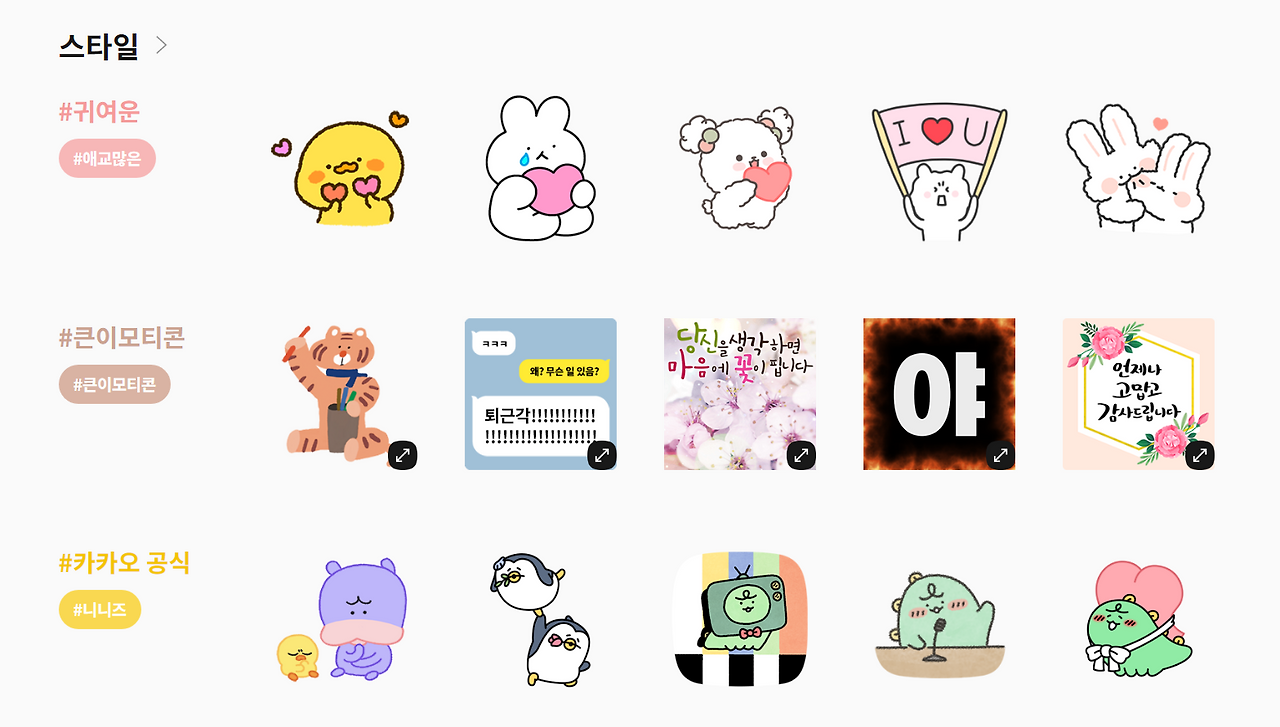
Task: Open the 언제나 고맙고 감사드립니다 emoticon
Action: (x=1138, y=394)
